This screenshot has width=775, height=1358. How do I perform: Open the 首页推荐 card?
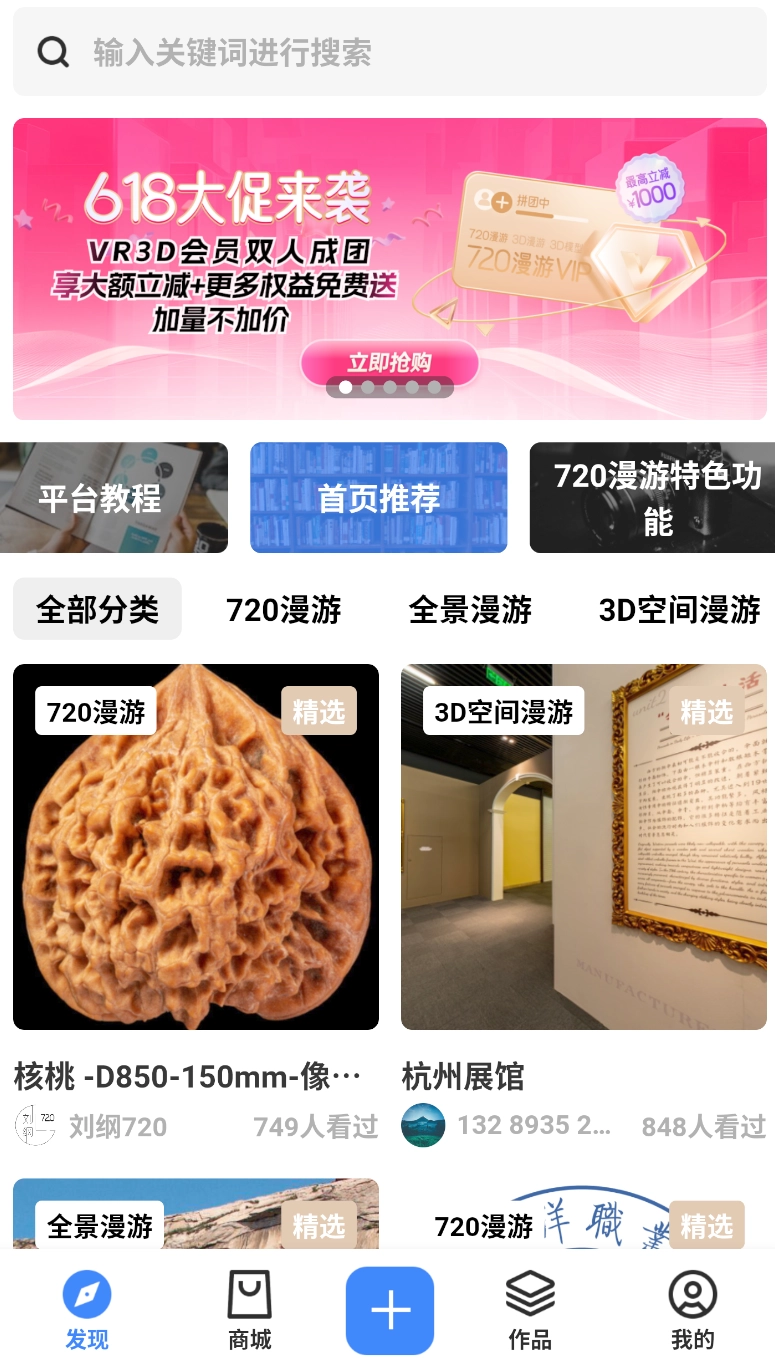378,498
